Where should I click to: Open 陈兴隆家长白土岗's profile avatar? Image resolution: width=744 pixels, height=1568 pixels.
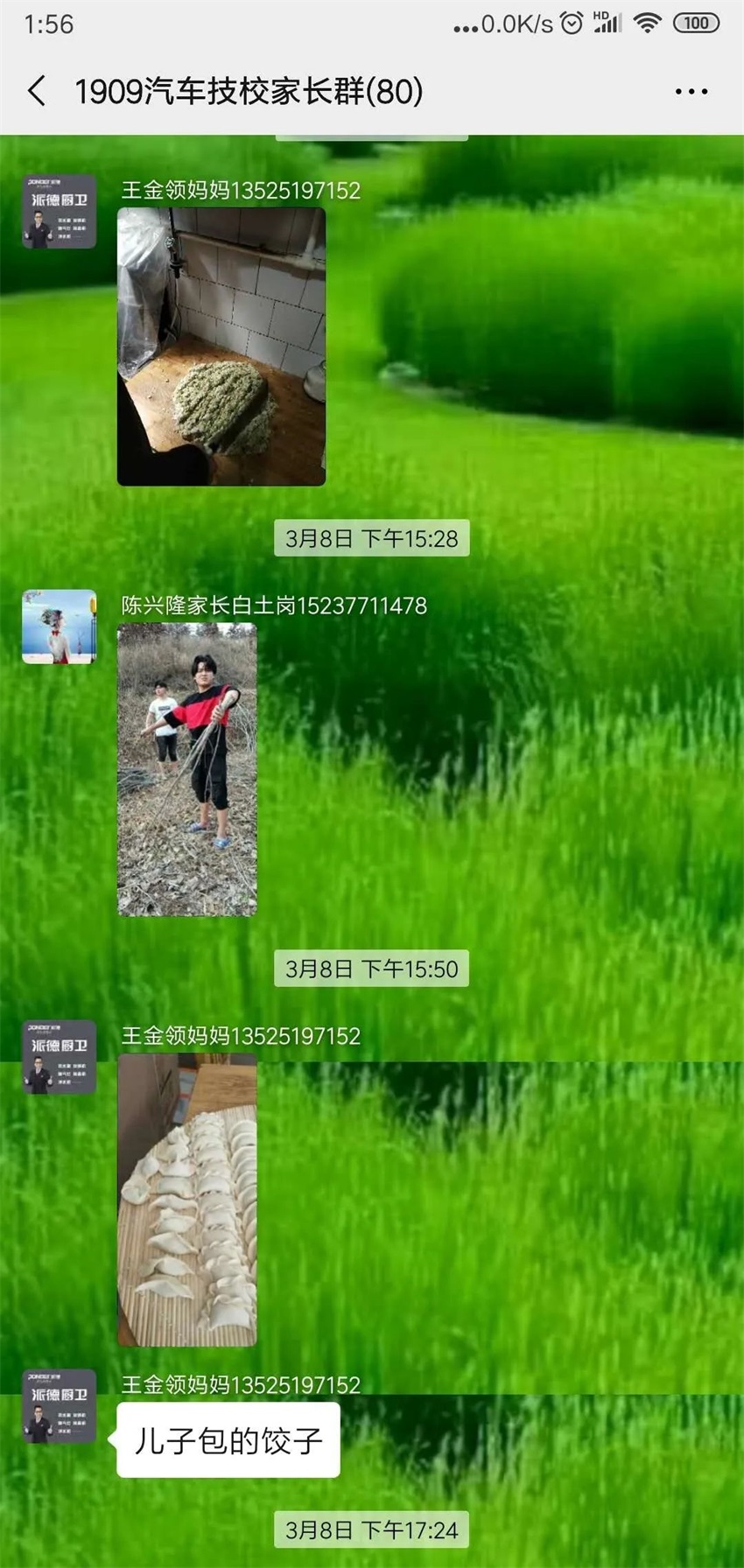pos(59,626)
